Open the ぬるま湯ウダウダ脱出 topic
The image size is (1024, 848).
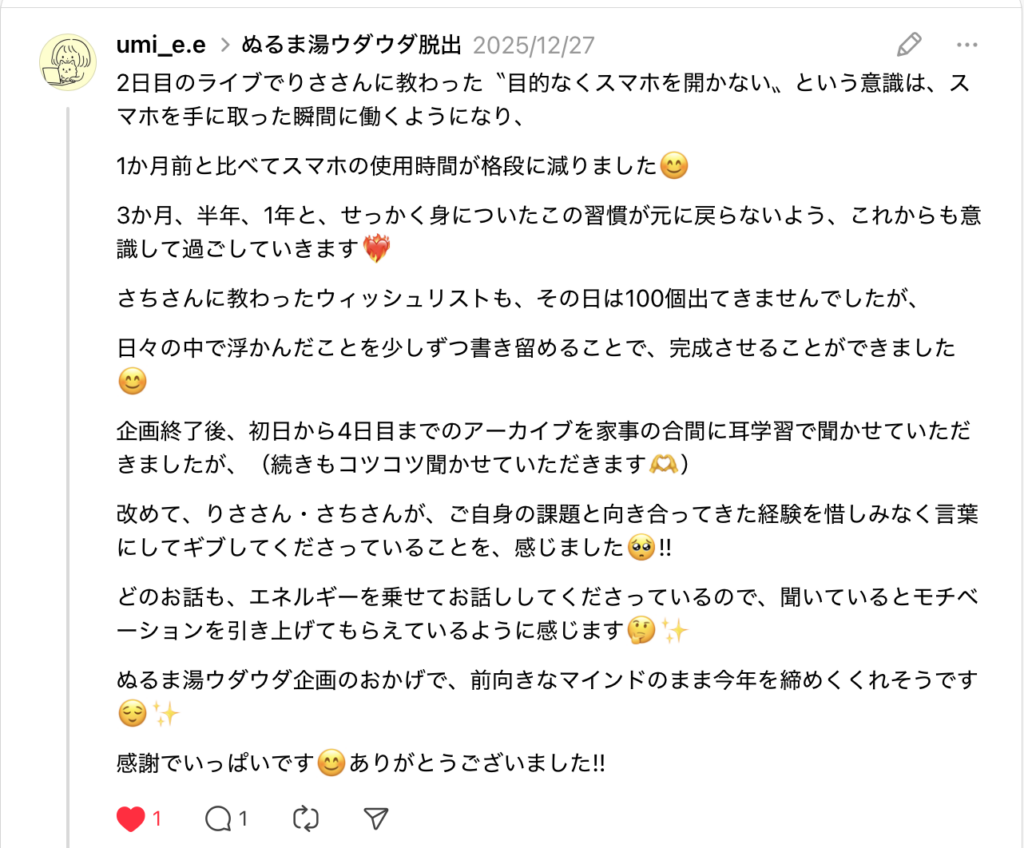point(351,45)
